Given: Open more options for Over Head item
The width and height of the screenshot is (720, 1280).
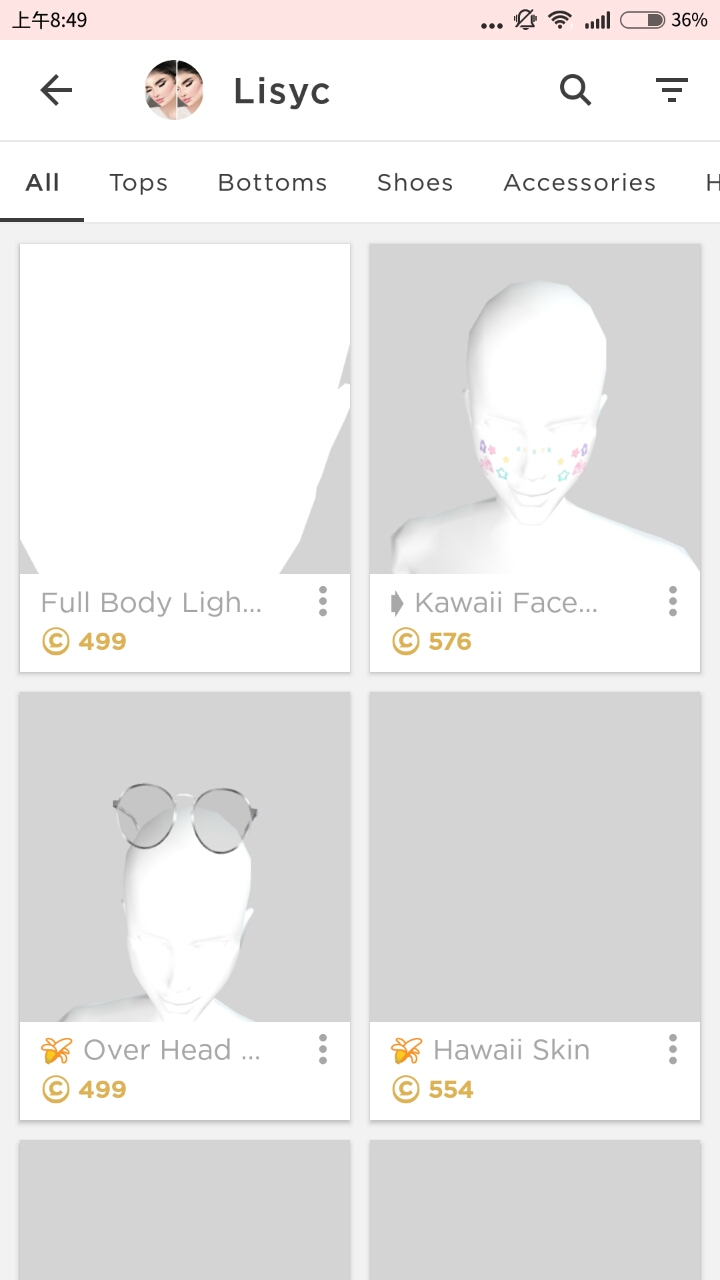Looking at the screenshot, I should [x=322, y=1049].
